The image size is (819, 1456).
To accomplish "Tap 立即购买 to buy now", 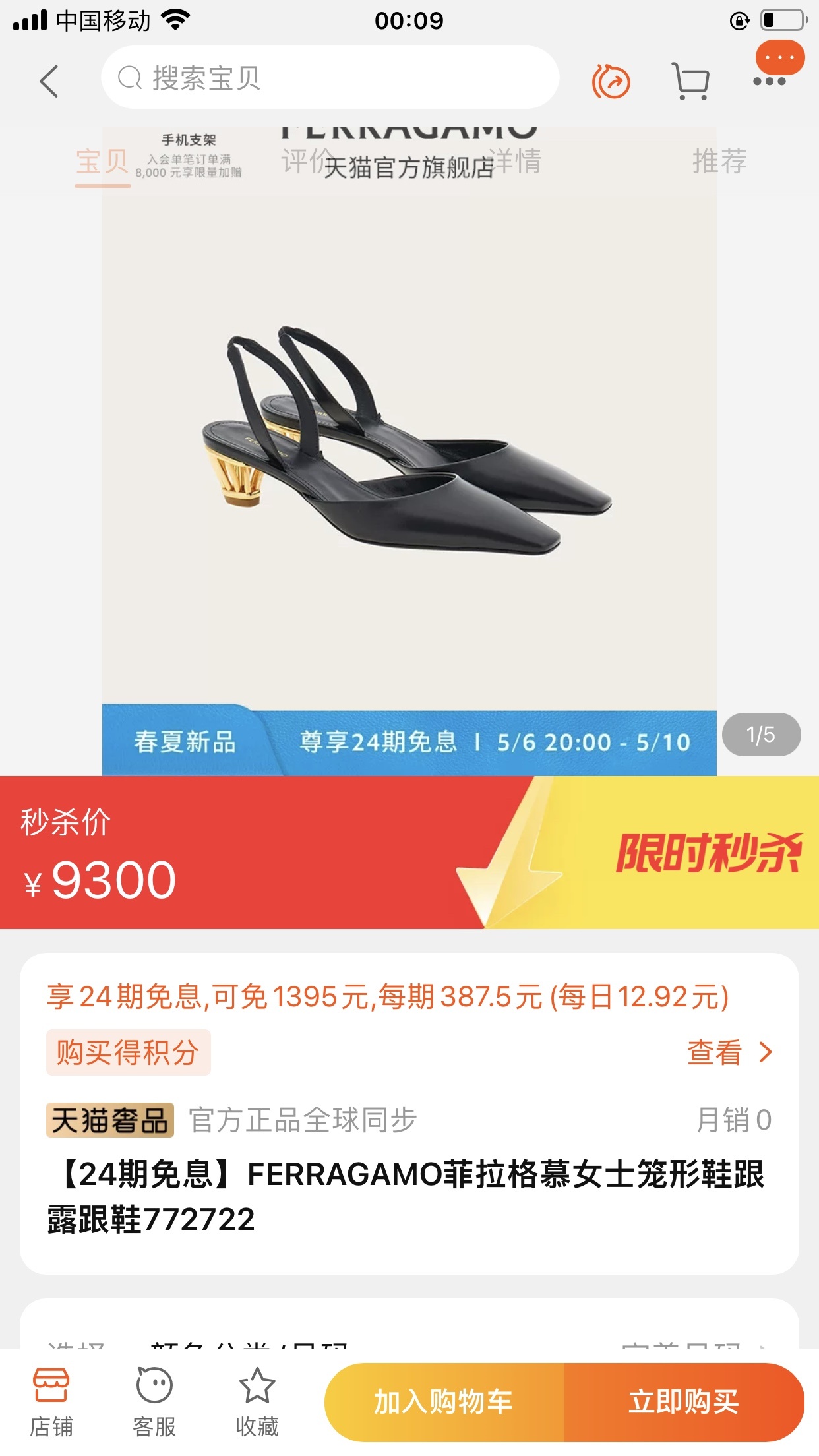I will tap(683, 1402).
